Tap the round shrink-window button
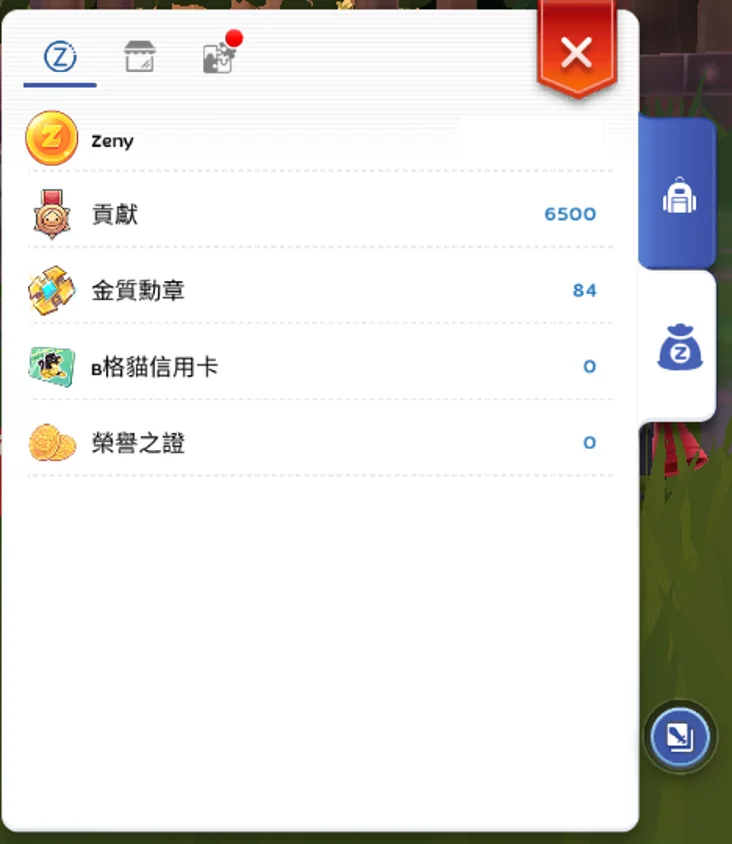 tap(679, 738)
